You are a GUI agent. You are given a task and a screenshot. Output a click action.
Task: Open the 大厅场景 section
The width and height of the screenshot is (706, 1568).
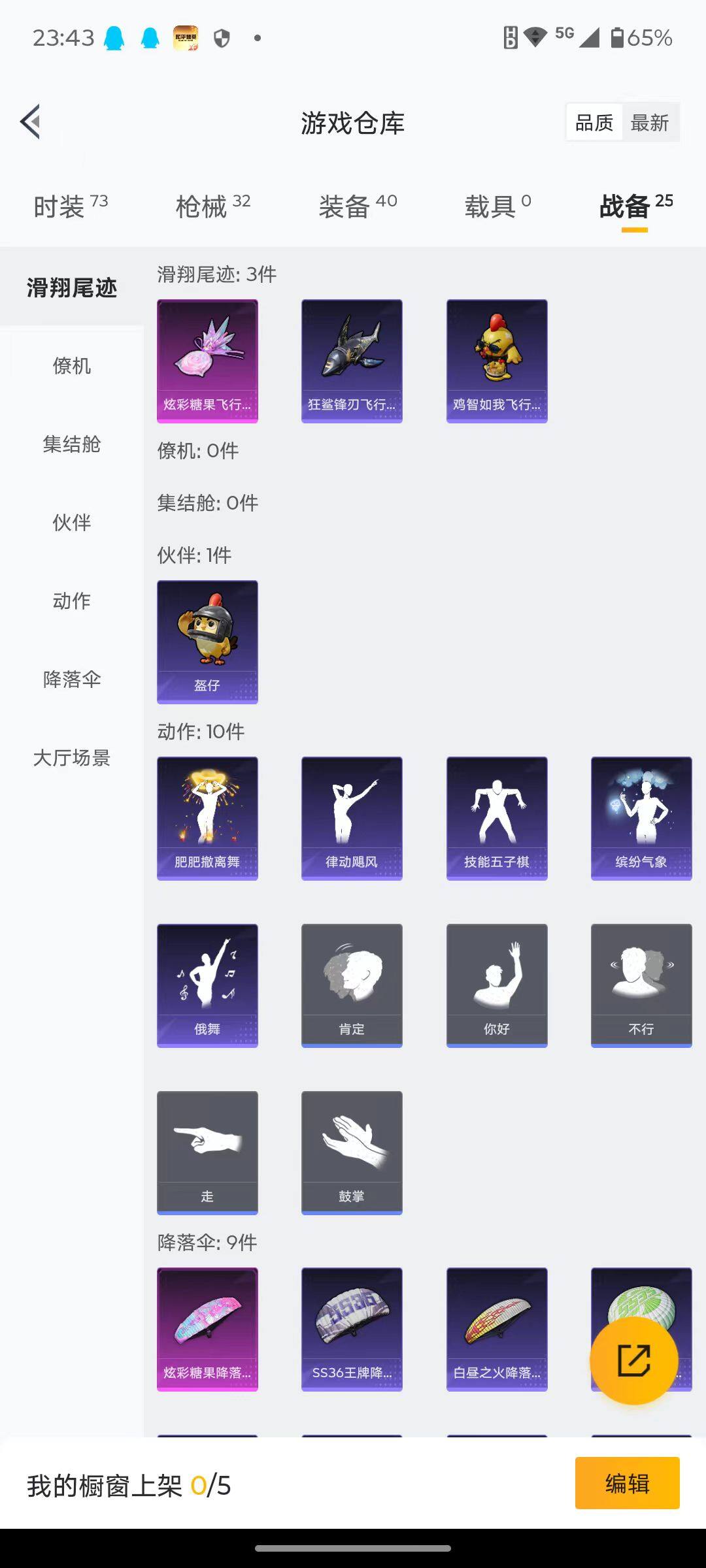coord(72,759)
